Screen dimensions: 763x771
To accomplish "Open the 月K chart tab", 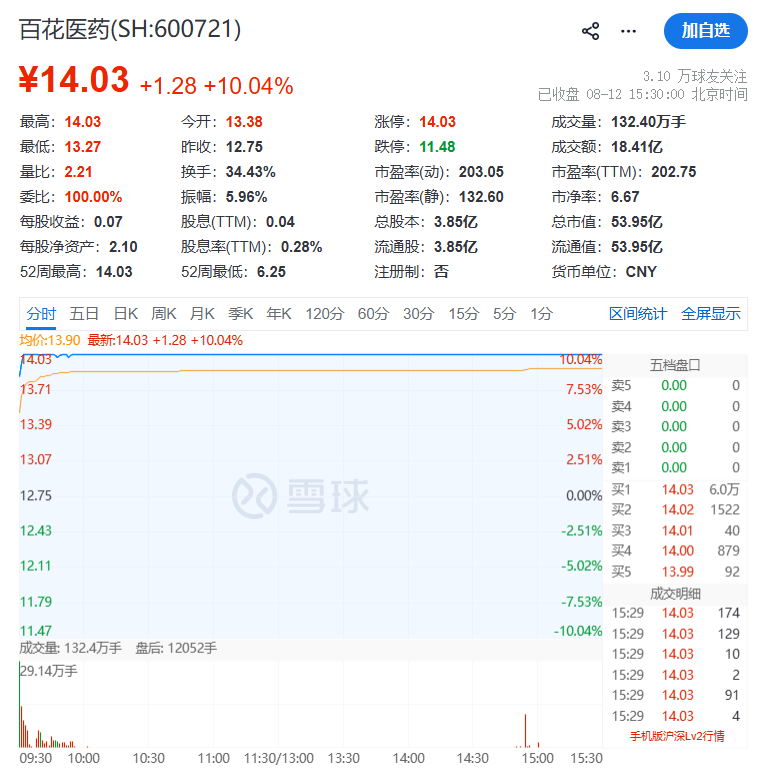I will tap(202, 314).
